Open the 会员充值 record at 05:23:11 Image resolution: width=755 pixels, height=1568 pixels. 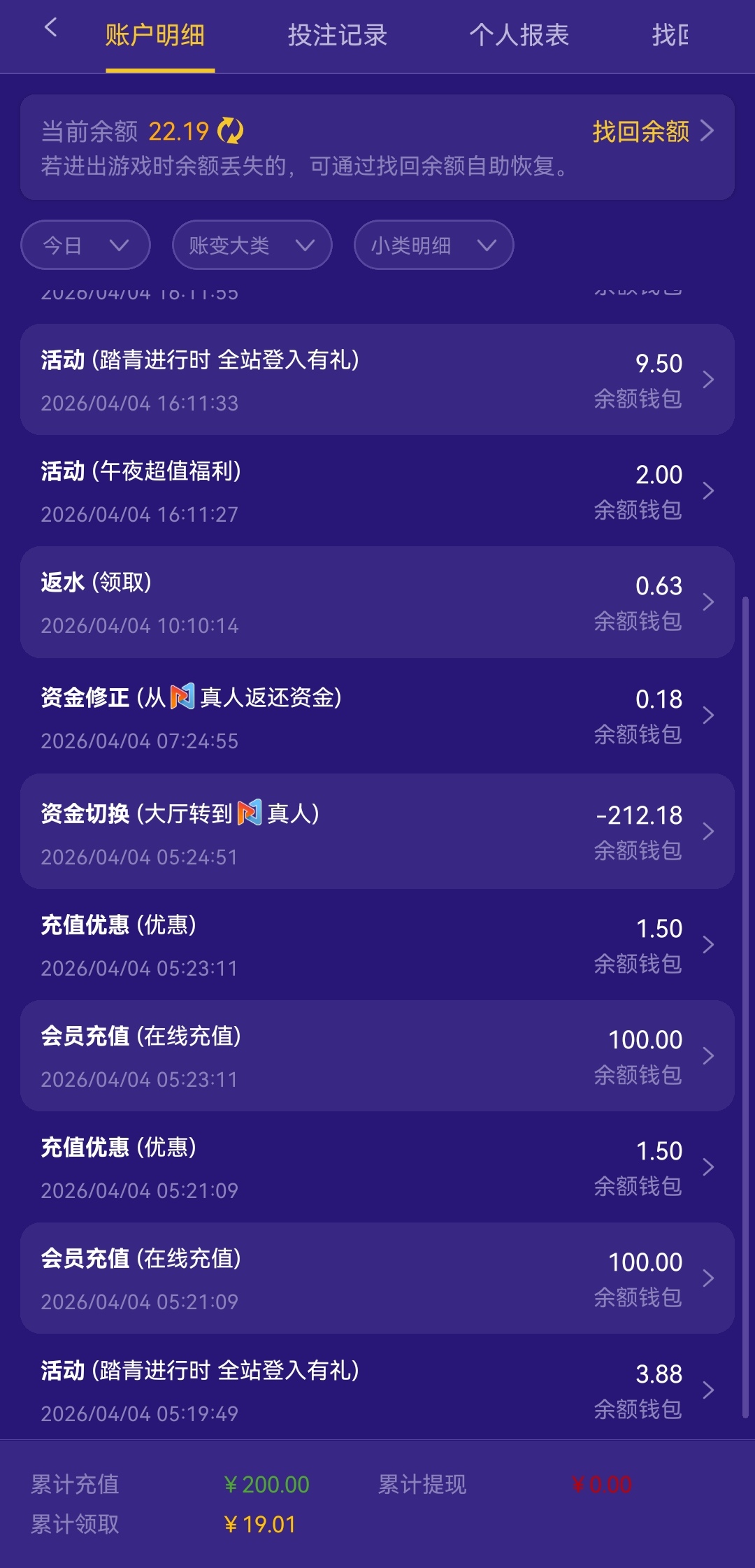(377, 1056)
